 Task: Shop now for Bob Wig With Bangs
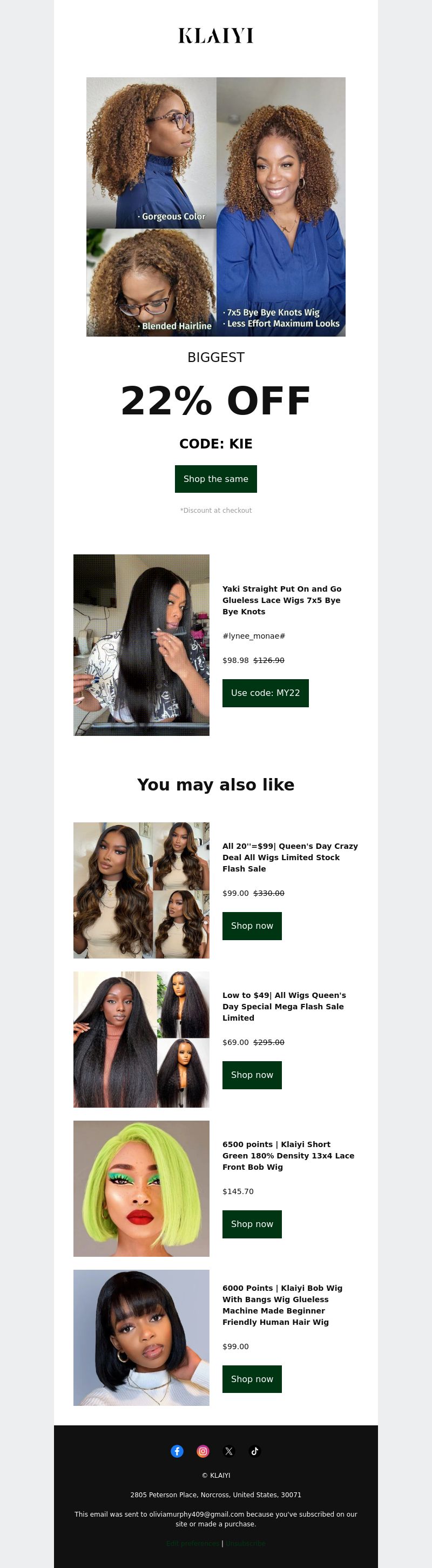click(252, 1379)
